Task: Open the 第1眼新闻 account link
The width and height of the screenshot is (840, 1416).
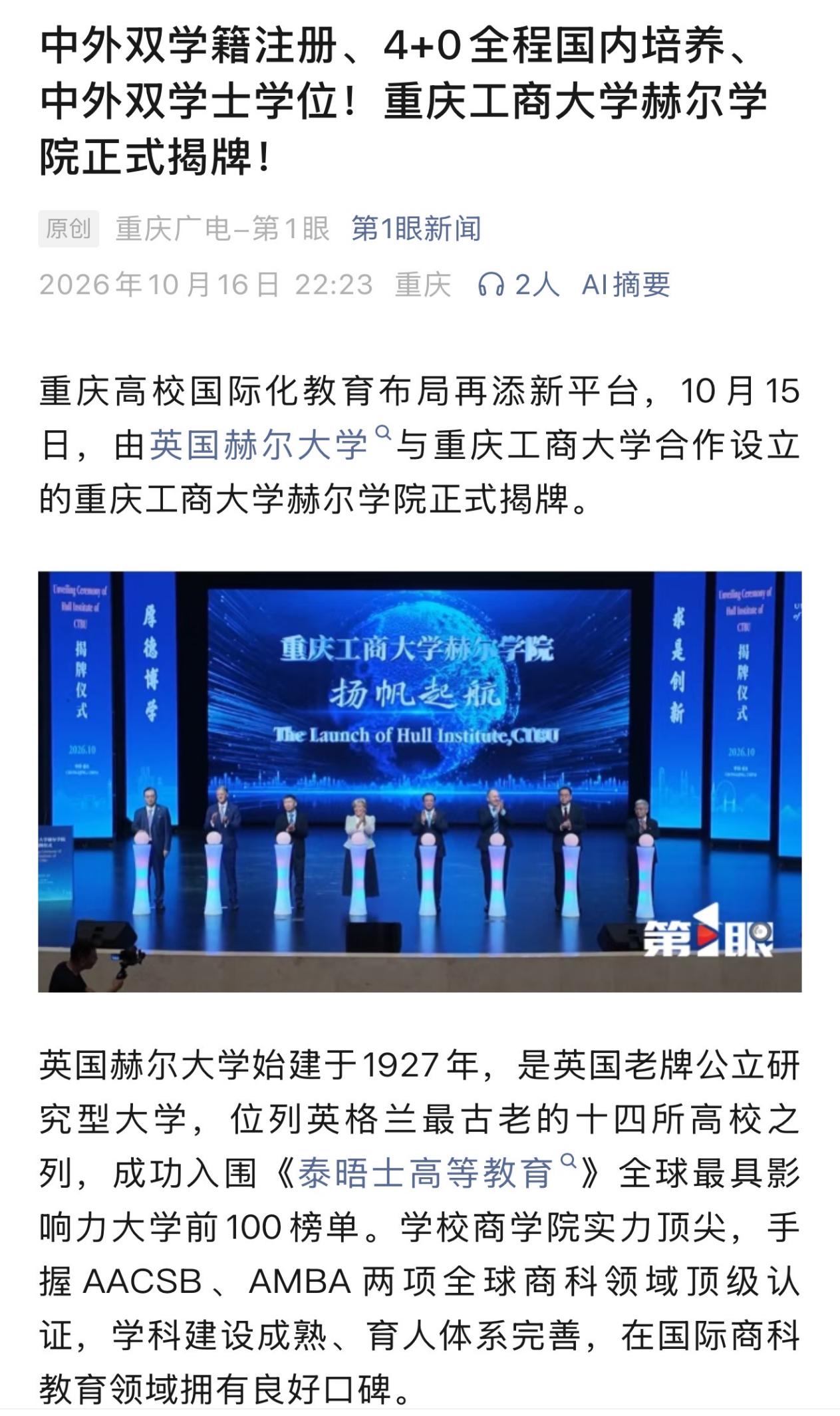Action: coord(416,229)
